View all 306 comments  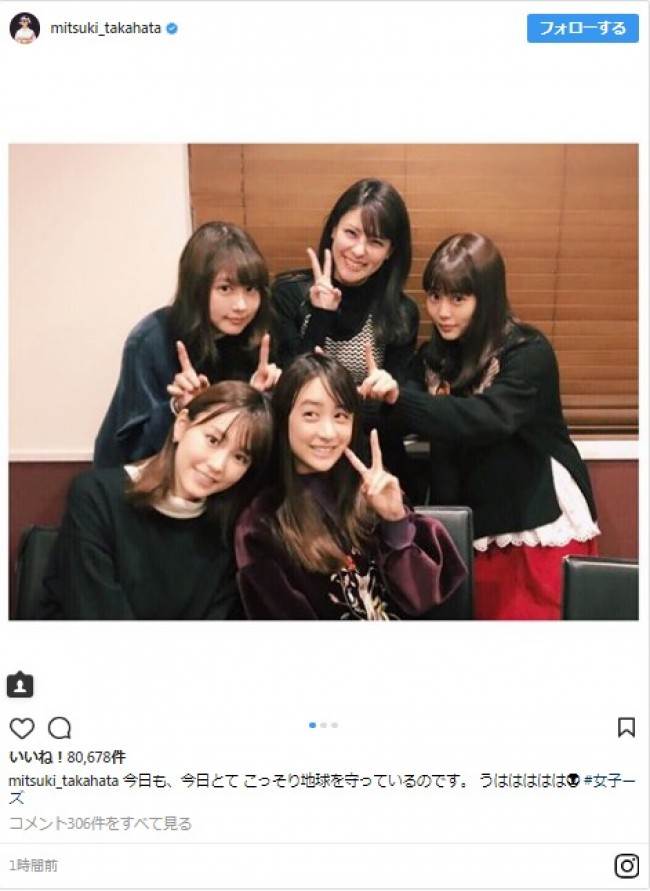[100, 823]
